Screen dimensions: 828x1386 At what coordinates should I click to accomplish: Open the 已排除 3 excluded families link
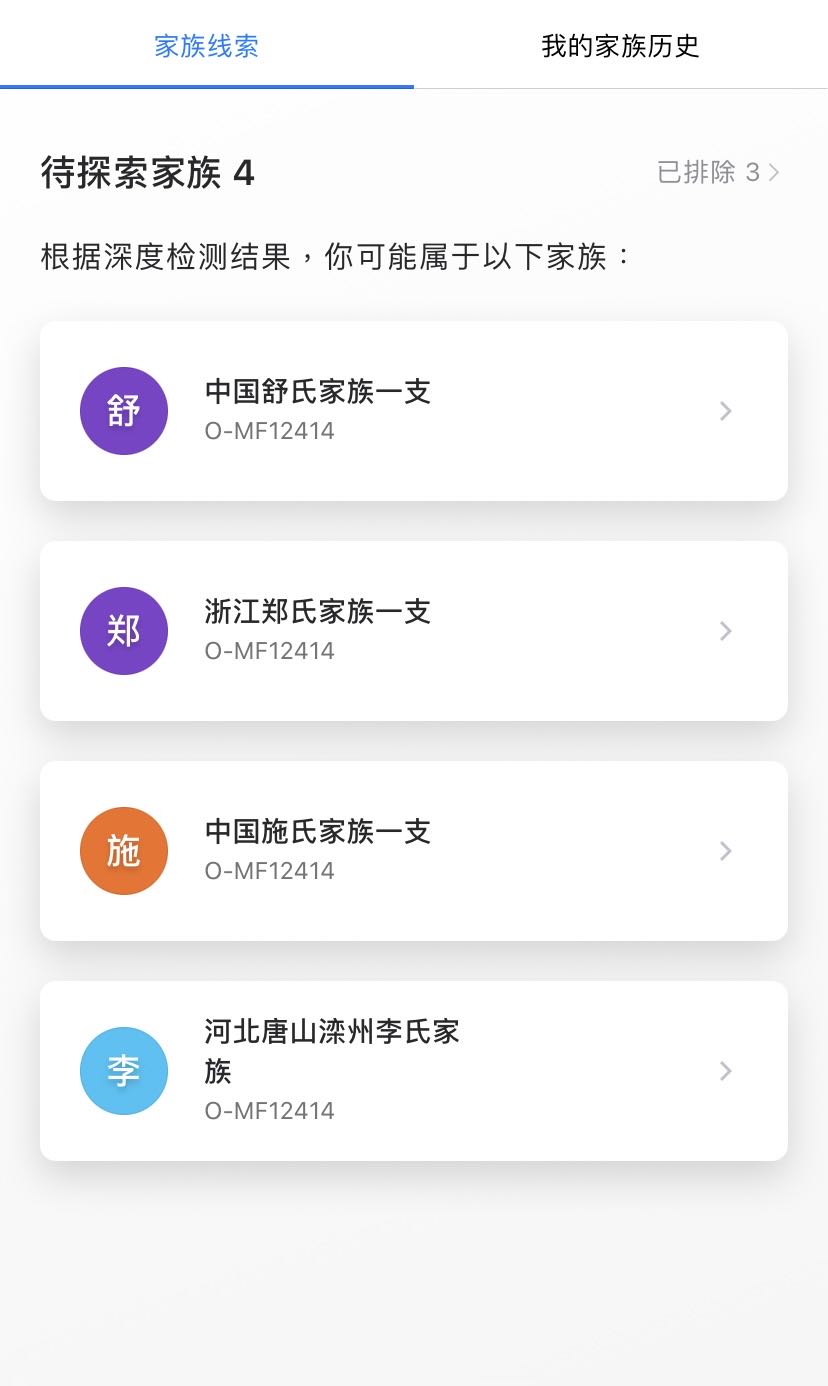pos(717,172)
